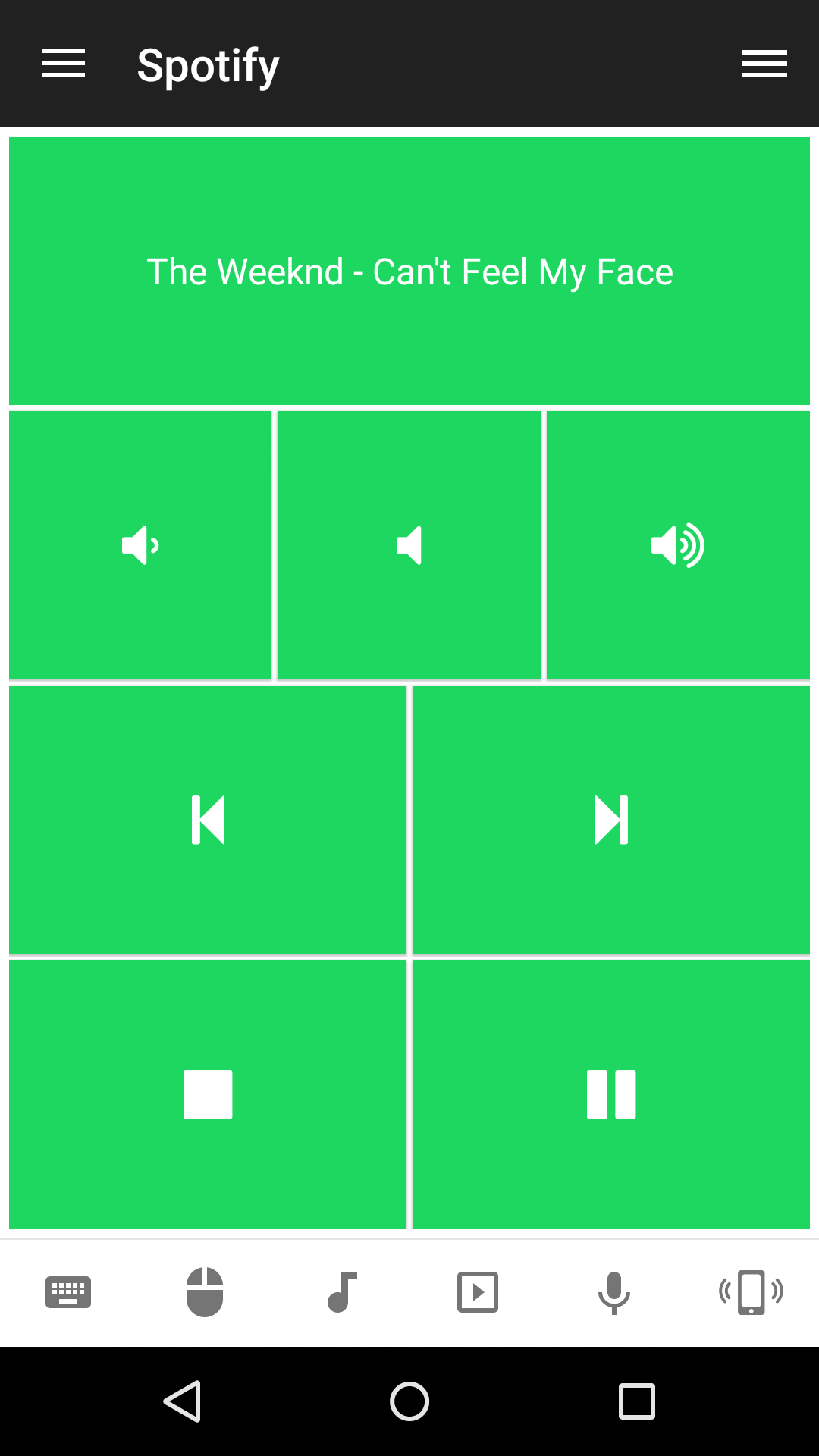Go to the Android home screen
Image resolution: width=819 pixels, height=1456 pixels.
click(x=409, y=1401)
